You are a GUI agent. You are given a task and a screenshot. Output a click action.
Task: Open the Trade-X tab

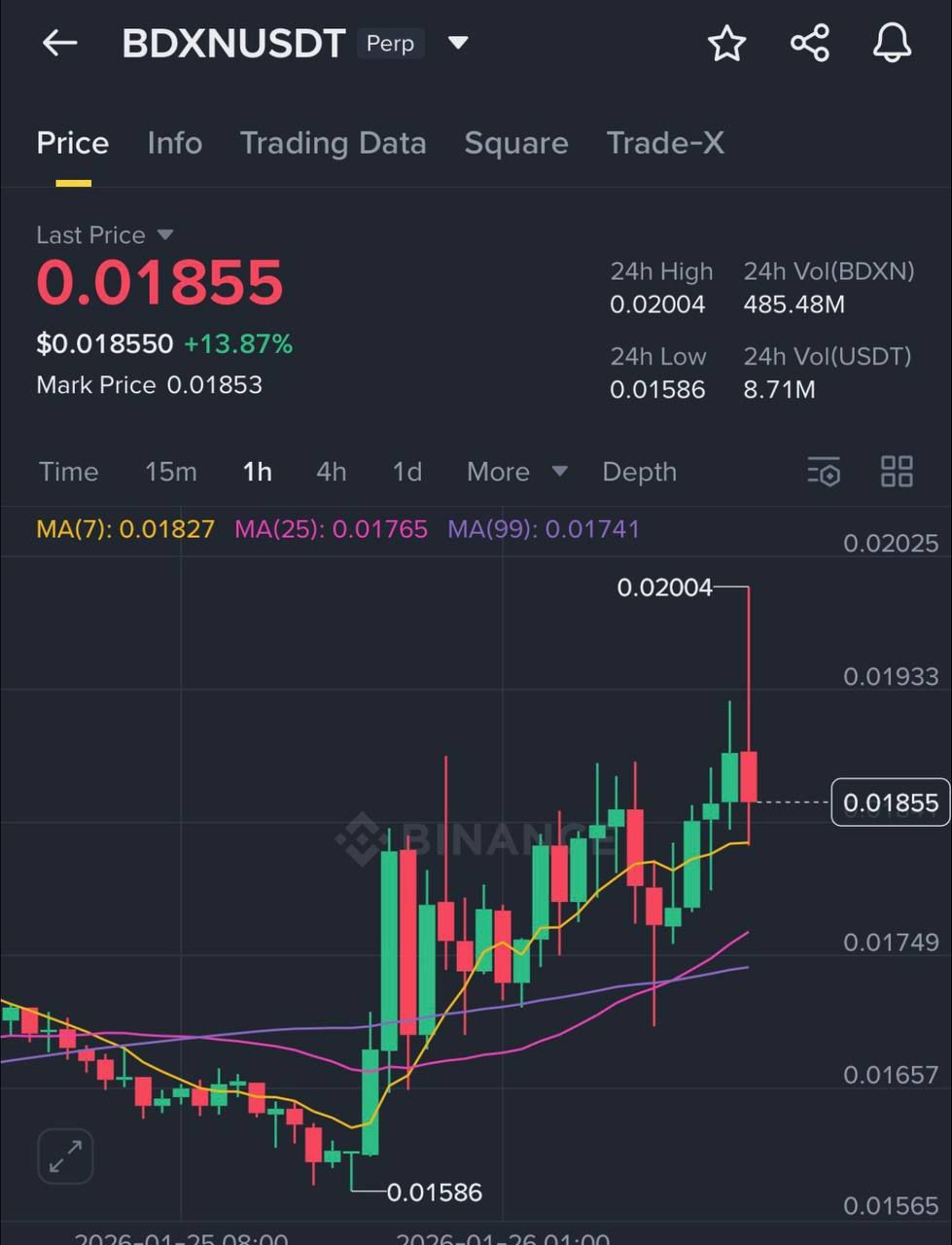pos(665,143)
